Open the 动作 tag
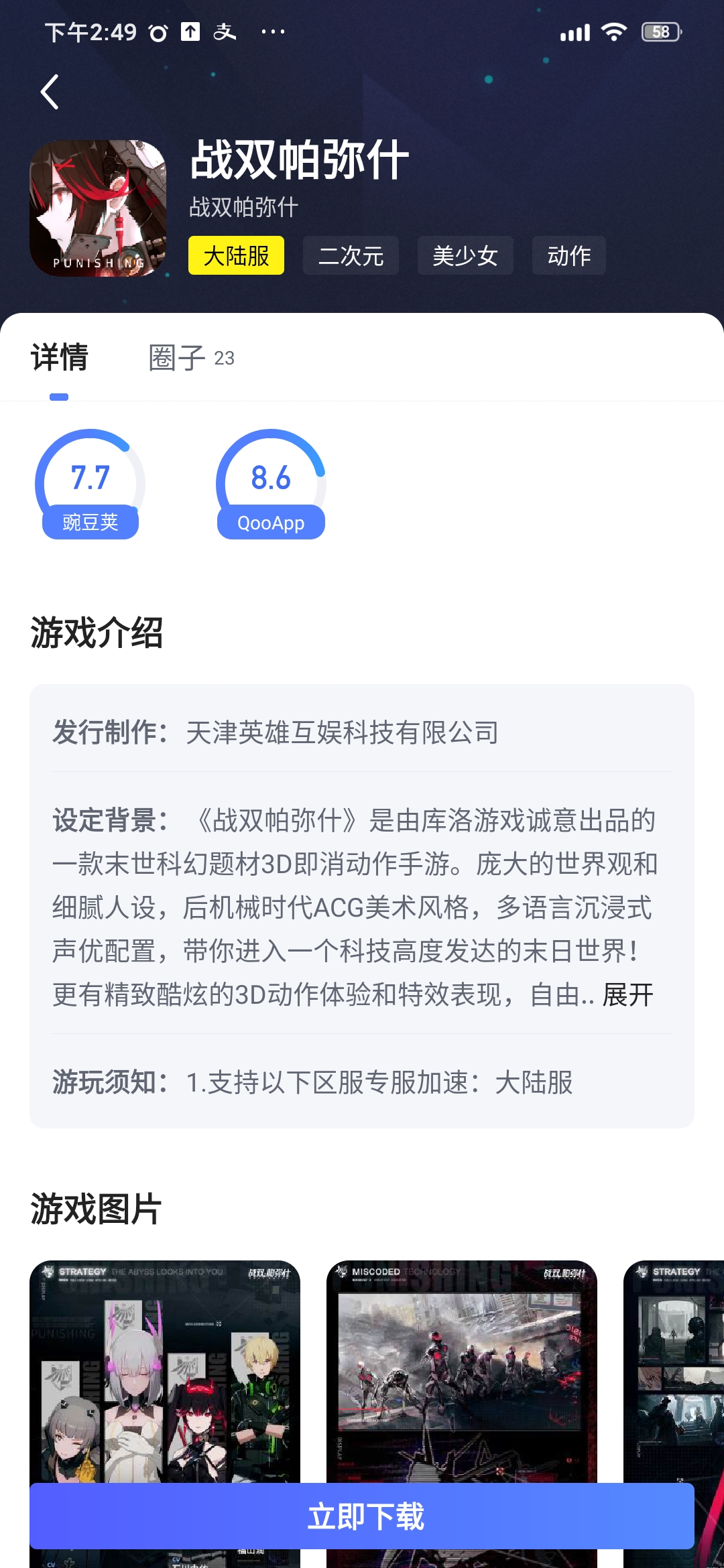 click(568, 255)
